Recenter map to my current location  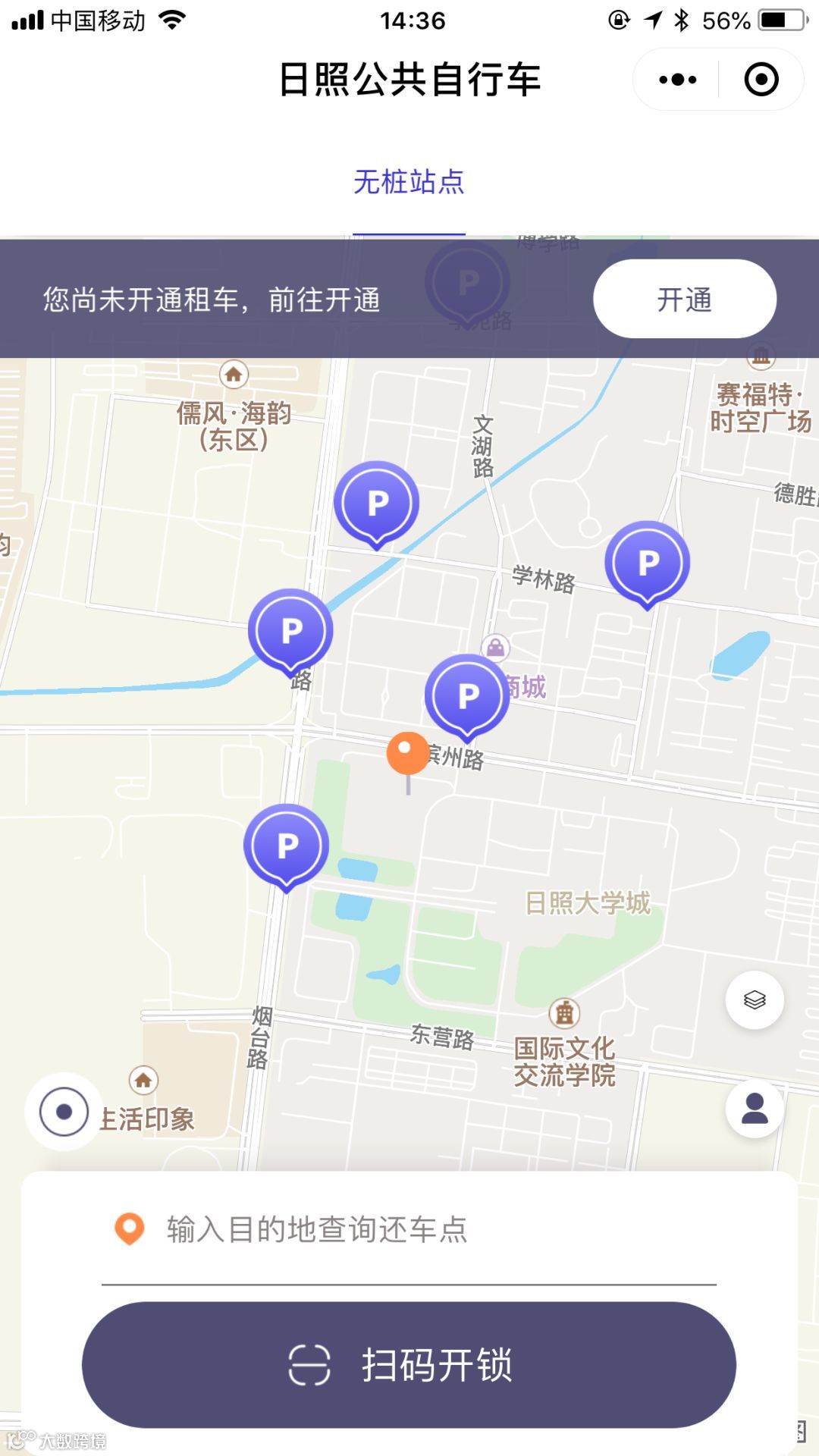pyautogui.click(x=64, y=1112)
